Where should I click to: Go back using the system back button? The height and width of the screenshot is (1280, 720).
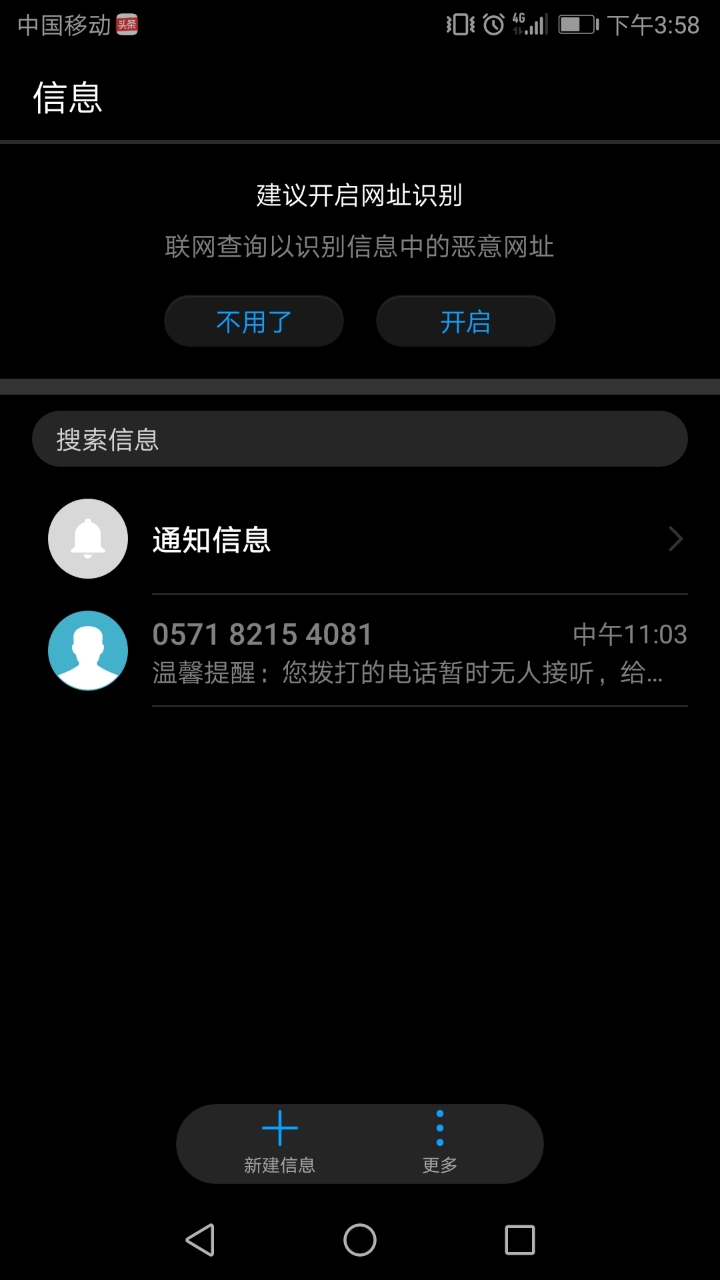(x=200, y=1240)
